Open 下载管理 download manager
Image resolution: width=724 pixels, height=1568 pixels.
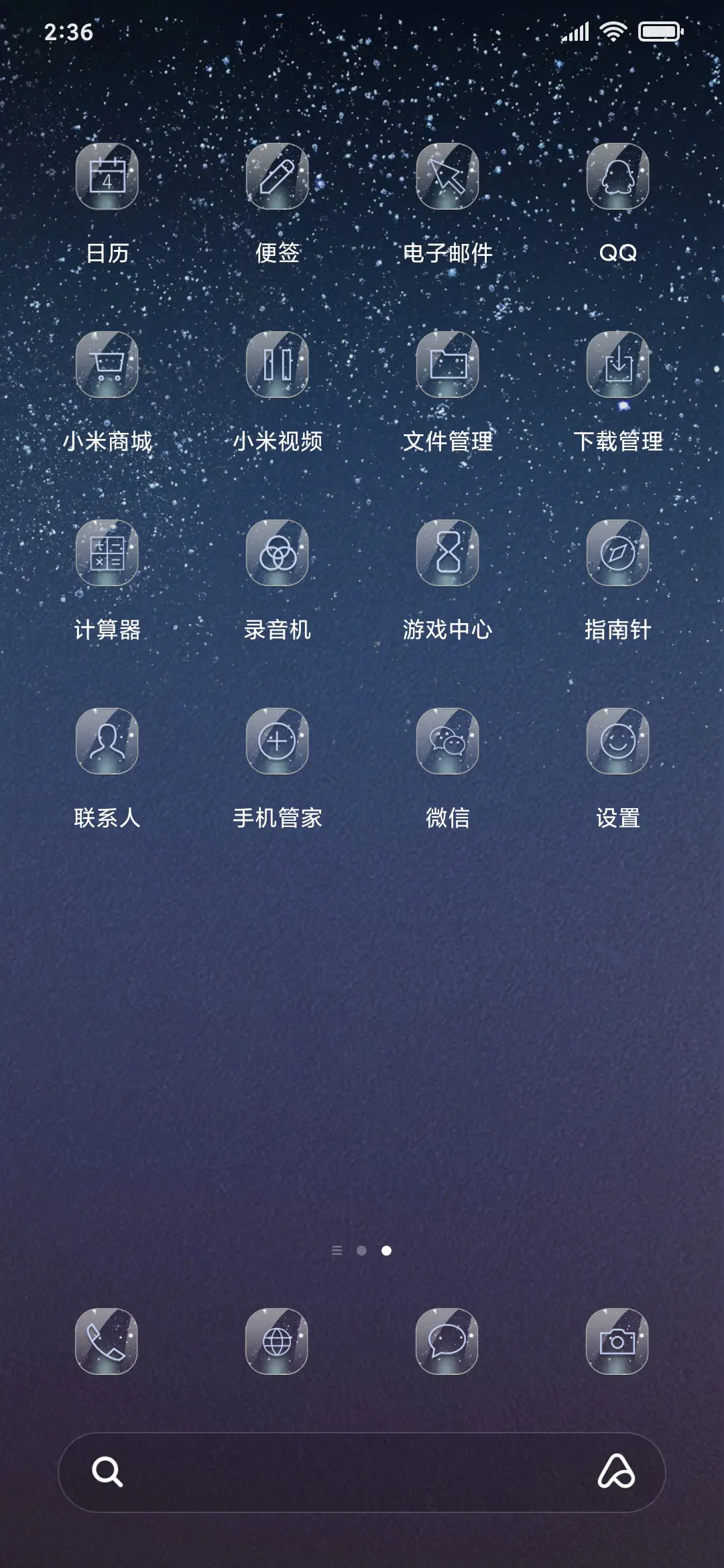(x=617, y=365)
